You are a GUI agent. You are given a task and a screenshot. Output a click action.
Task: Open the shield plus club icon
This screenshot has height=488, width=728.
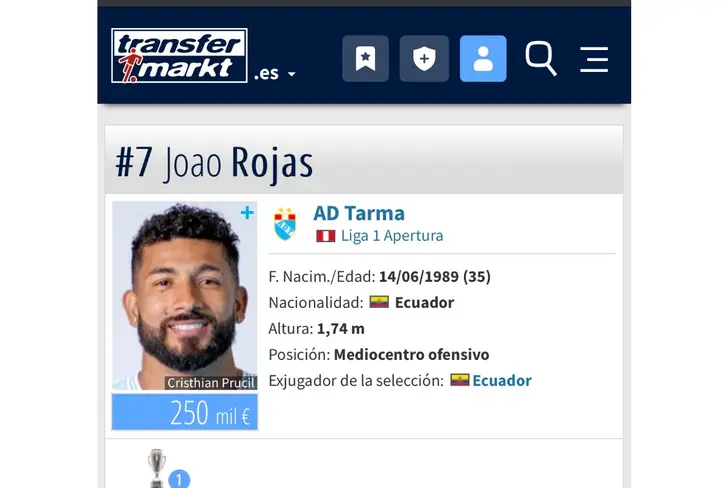[424, 59]
